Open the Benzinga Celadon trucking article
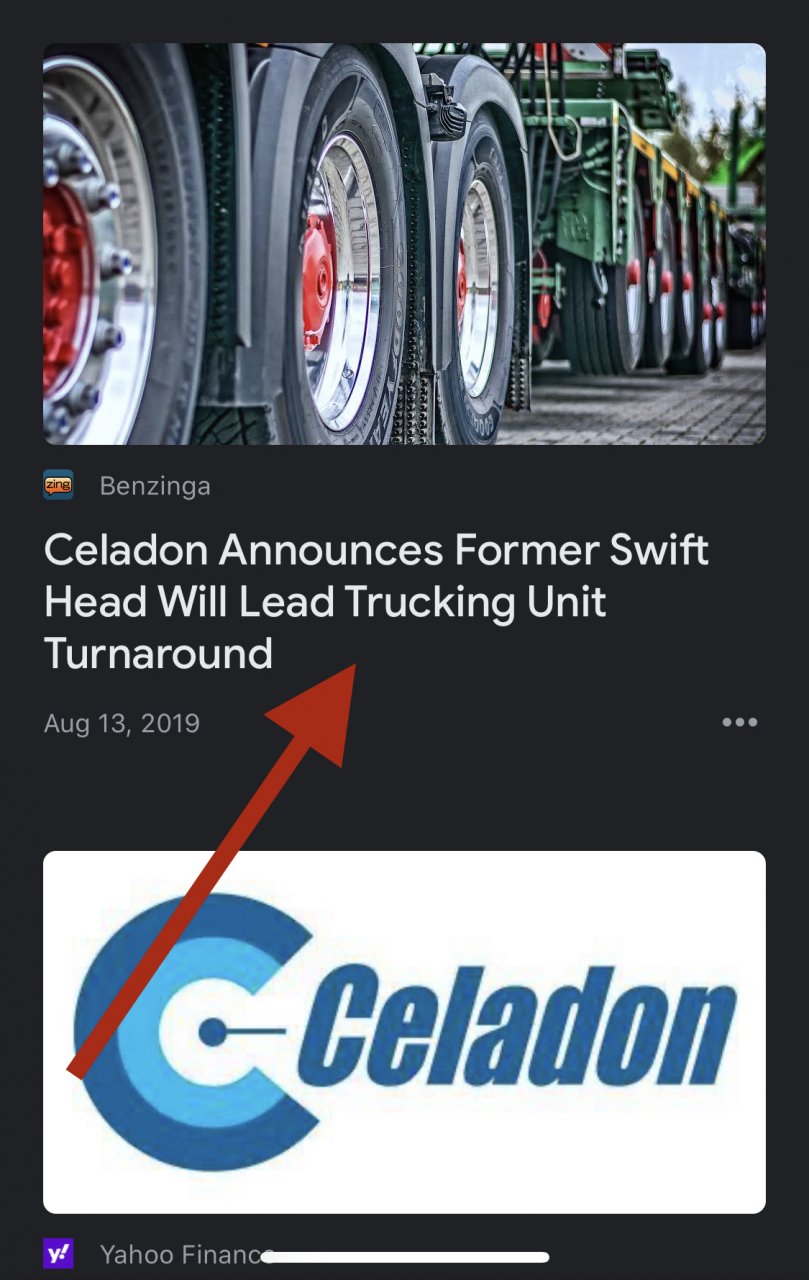The image size is (809, 1280). [x=376, y=601]
